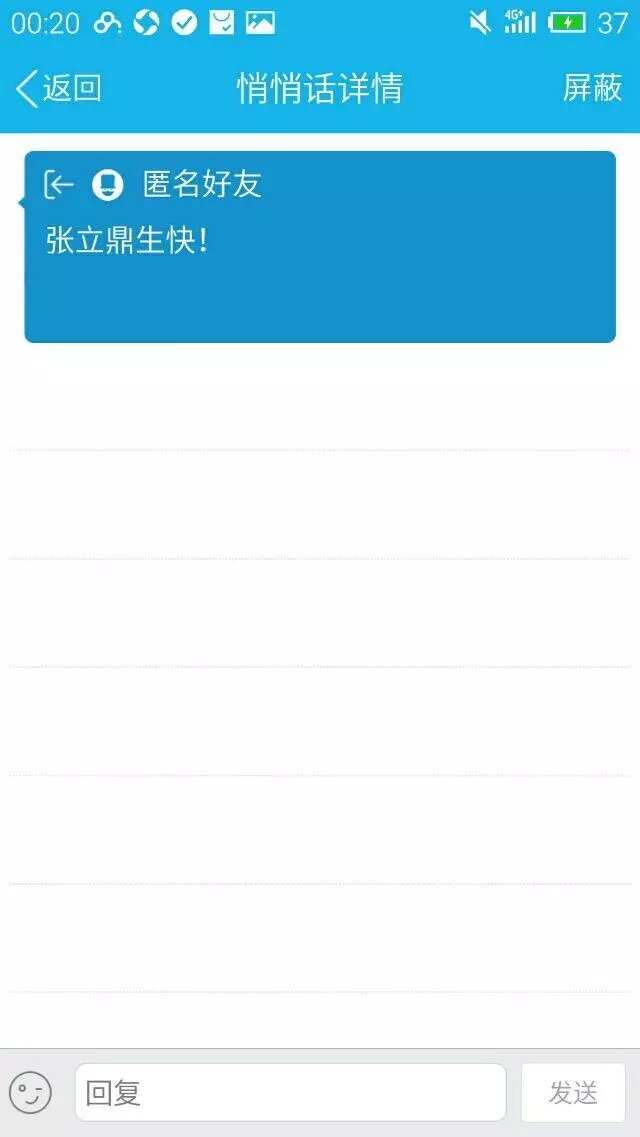Tap the 发送 send button
This screenshot has width=640, height=1137.
tap(573, 1093)
